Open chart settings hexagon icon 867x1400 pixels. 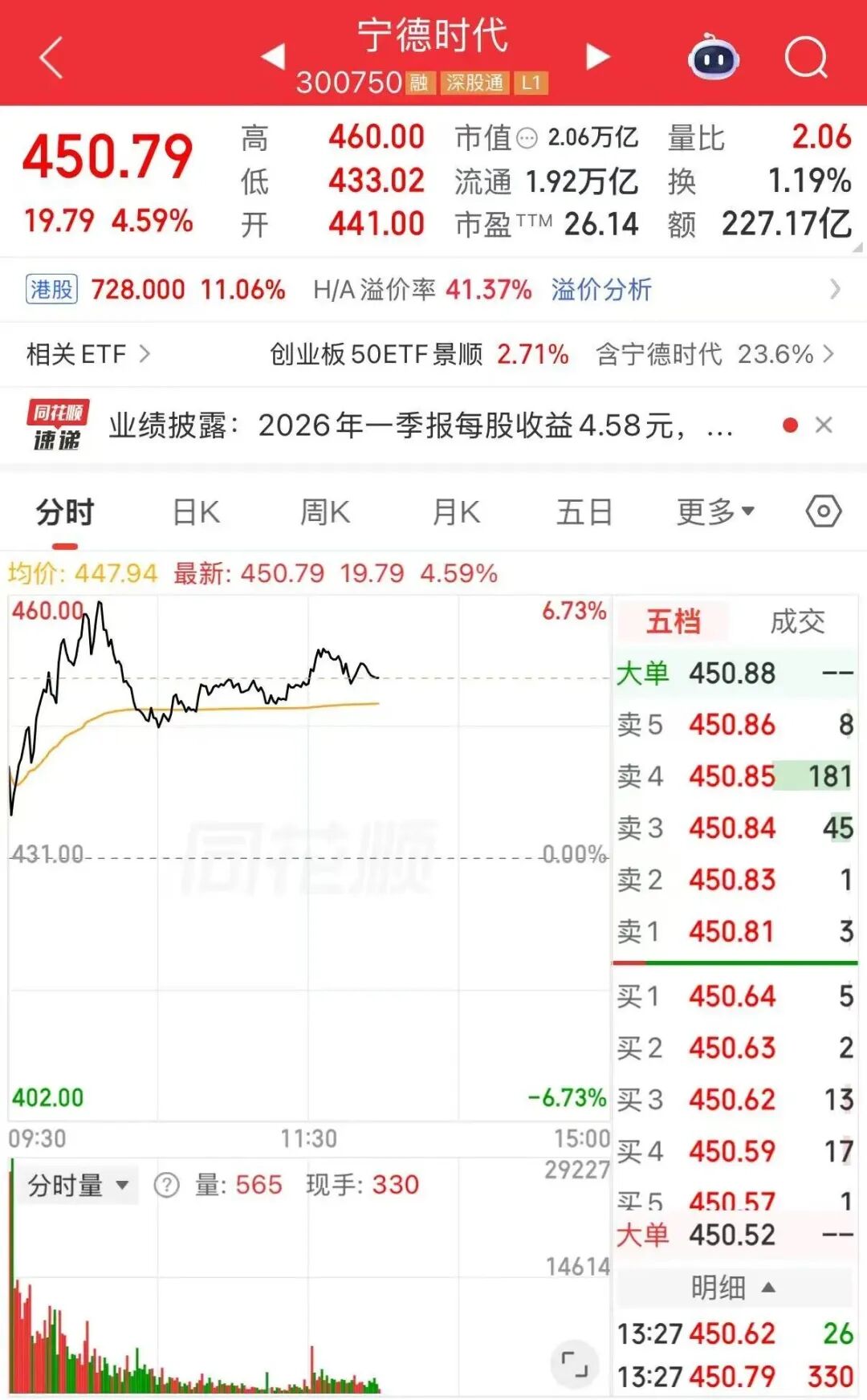pyautogui.click(x=824, y=511)
